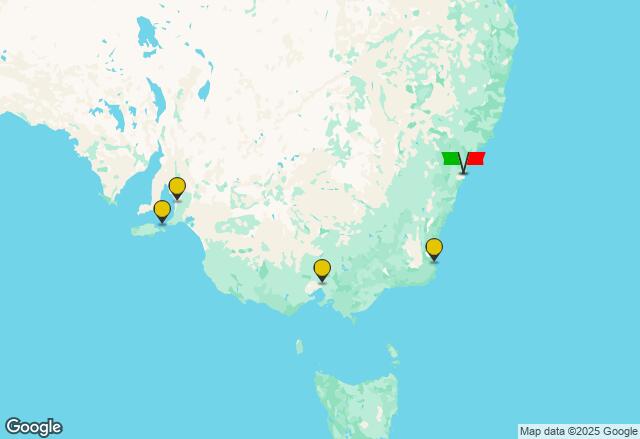Viewport: 640px width, 439px height.
Task: Select the yellow pin near Melbourne
Action: pyautogui.click(x=322, y=269)
